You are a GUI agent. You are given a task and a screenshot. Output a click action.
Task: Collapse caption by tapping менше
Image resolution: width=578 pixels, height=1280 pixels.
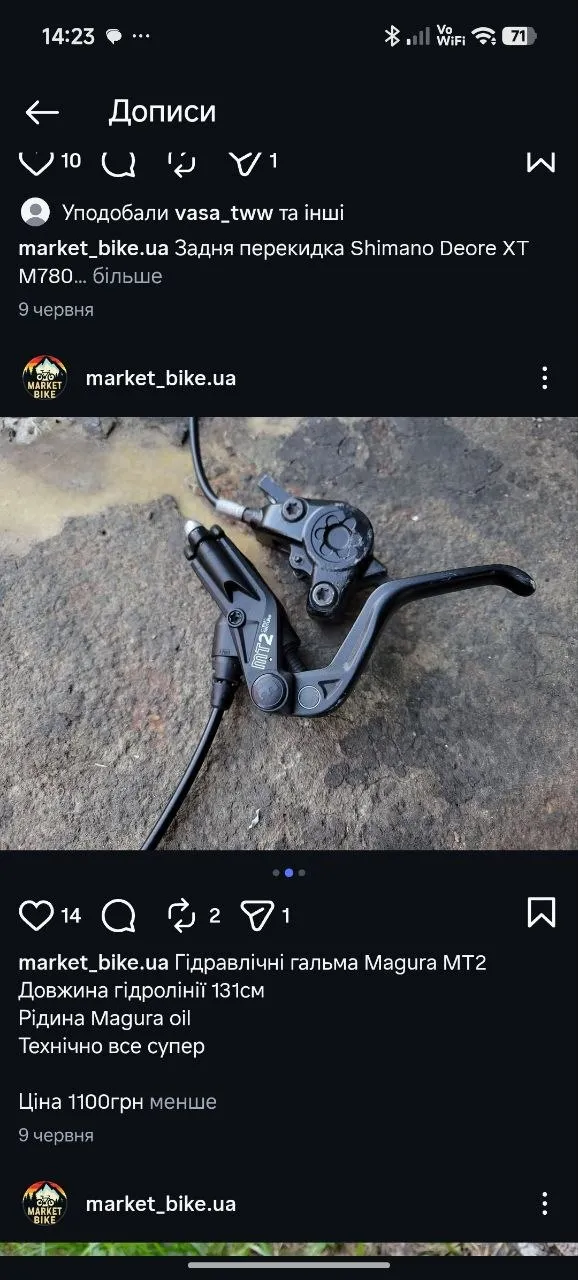(x=183, y=1102)
